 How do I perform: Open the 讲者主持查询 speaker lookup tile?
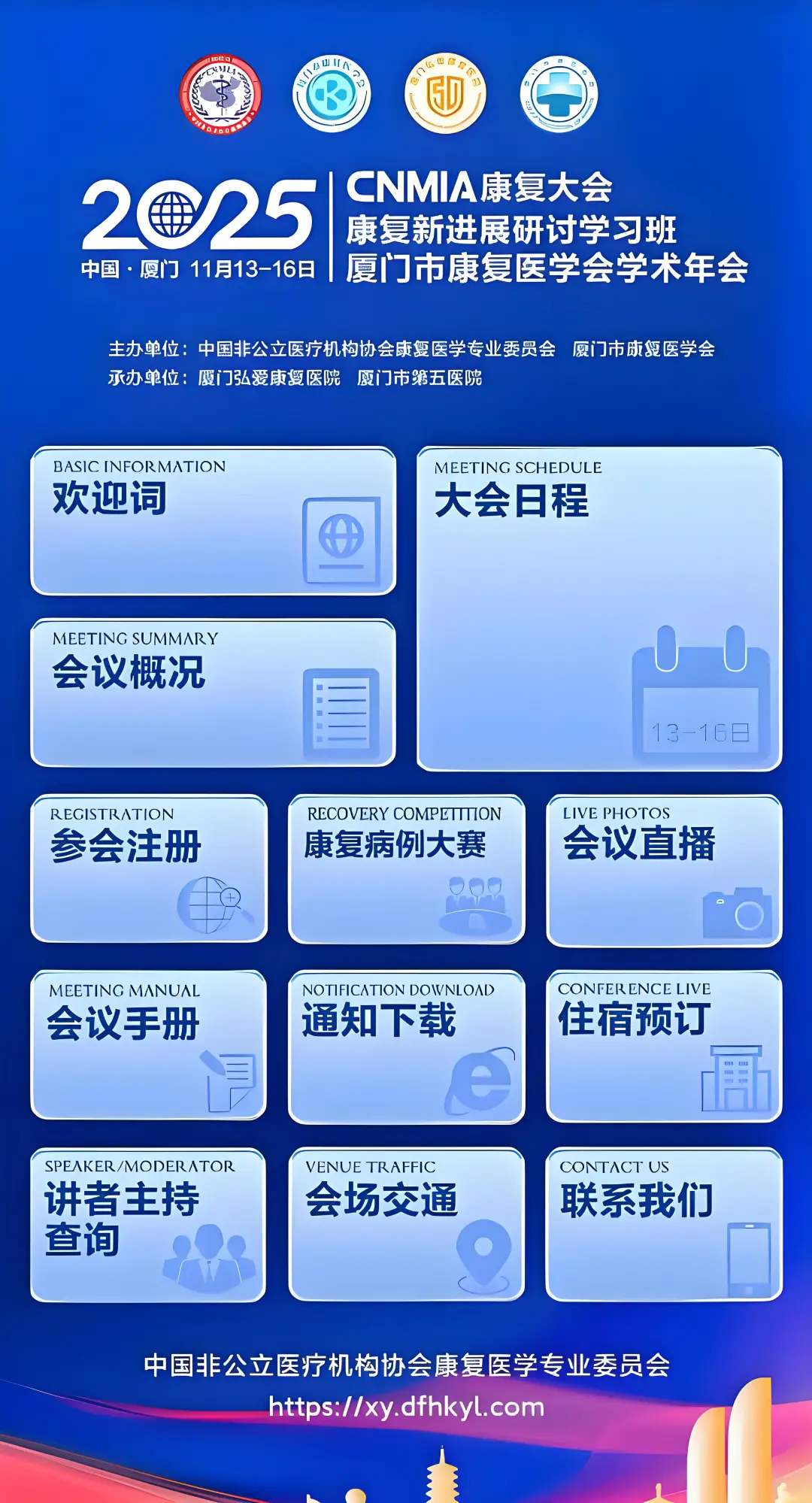[148, 1225]
